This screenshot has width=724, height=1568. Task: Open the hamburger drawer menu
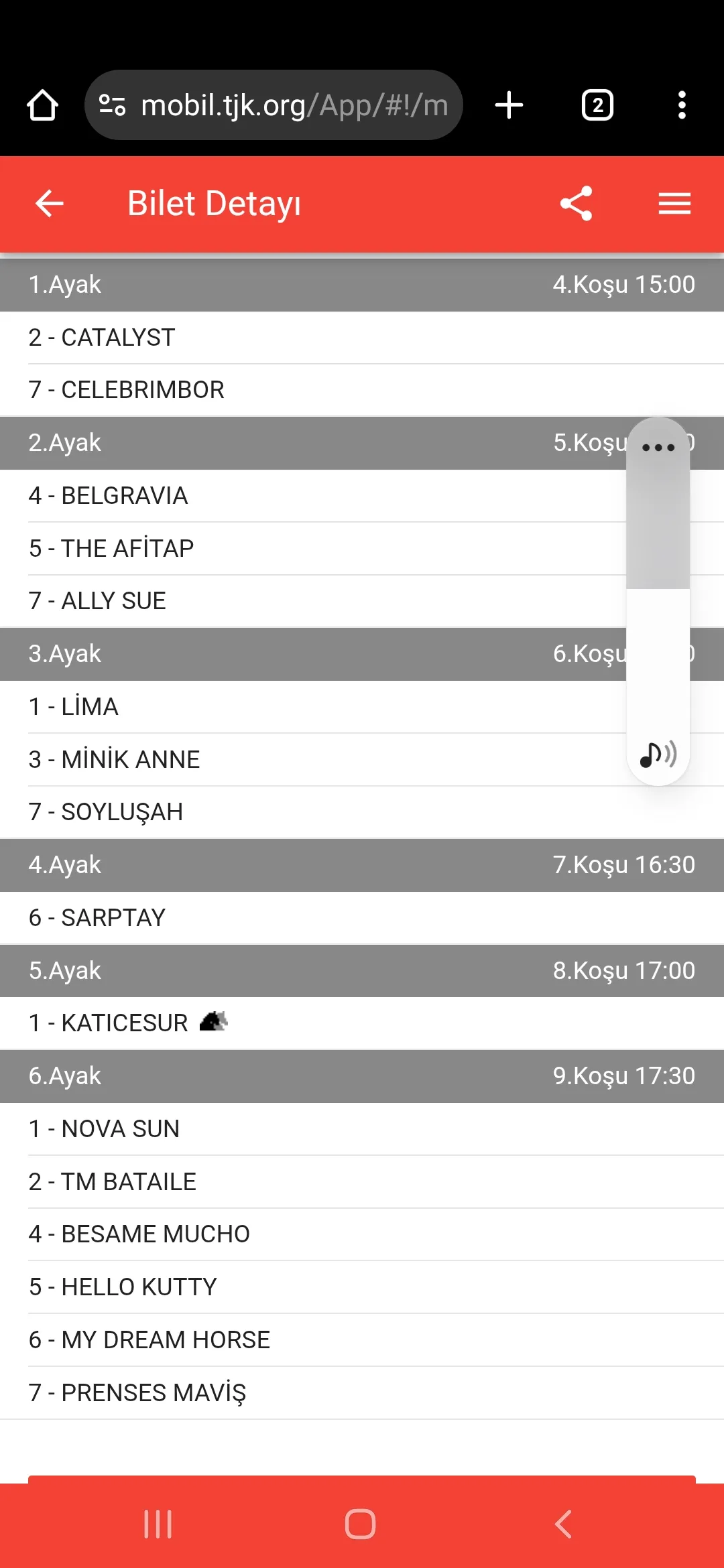[674, 204]
